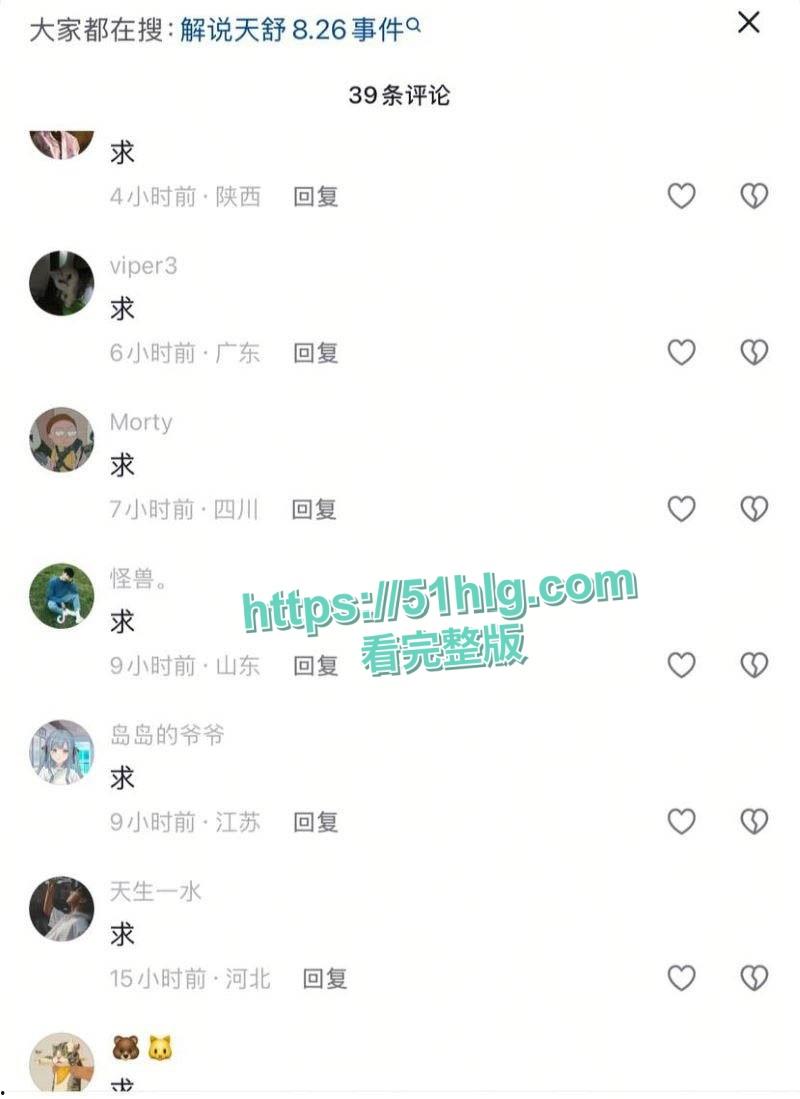
Task: Like the comment by 天生一水
Action: 681,978
